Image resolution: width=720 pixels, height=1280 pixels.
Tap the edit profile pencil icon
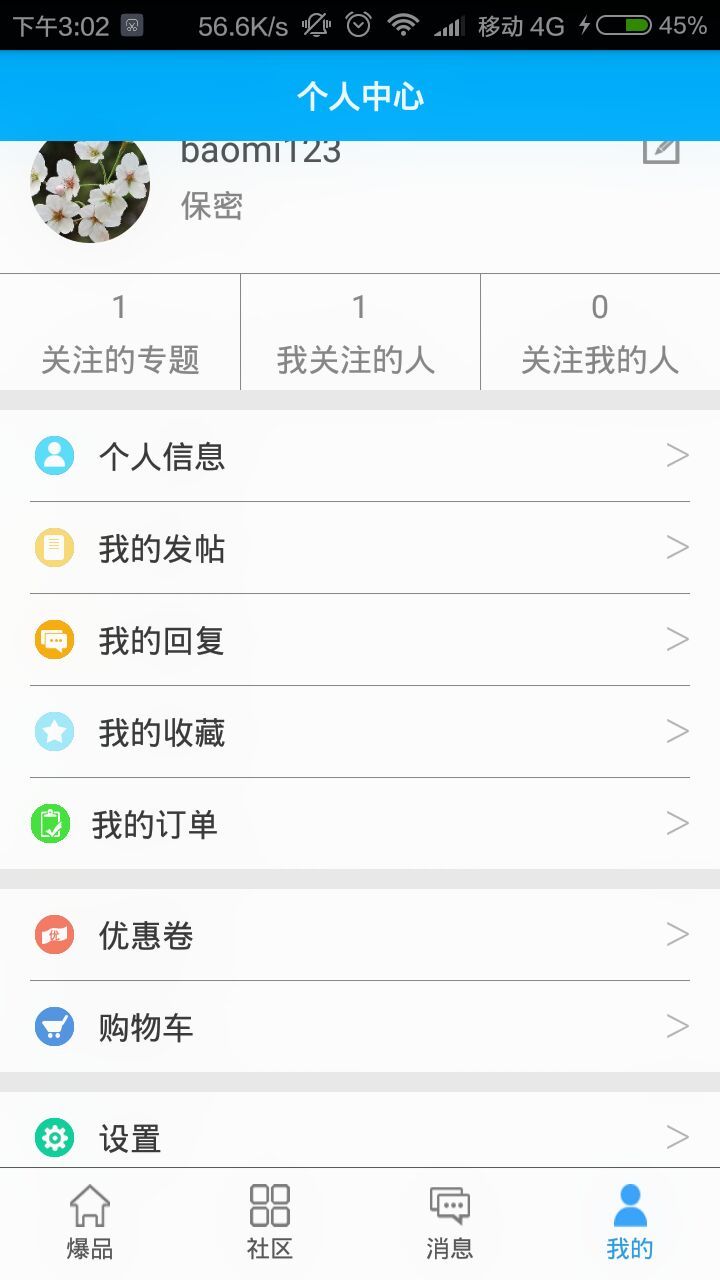pos(661,151)
